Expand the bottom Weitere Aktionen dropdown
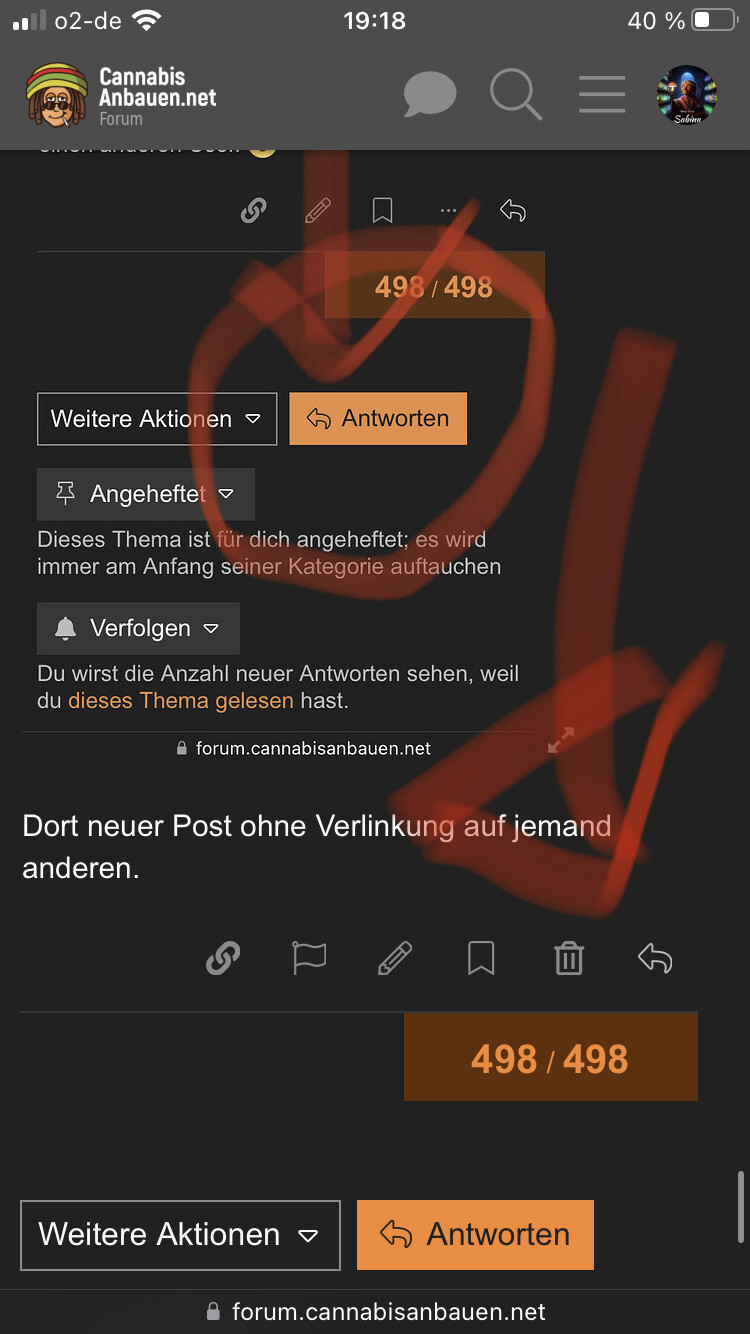 click(x=180, y=1235)
